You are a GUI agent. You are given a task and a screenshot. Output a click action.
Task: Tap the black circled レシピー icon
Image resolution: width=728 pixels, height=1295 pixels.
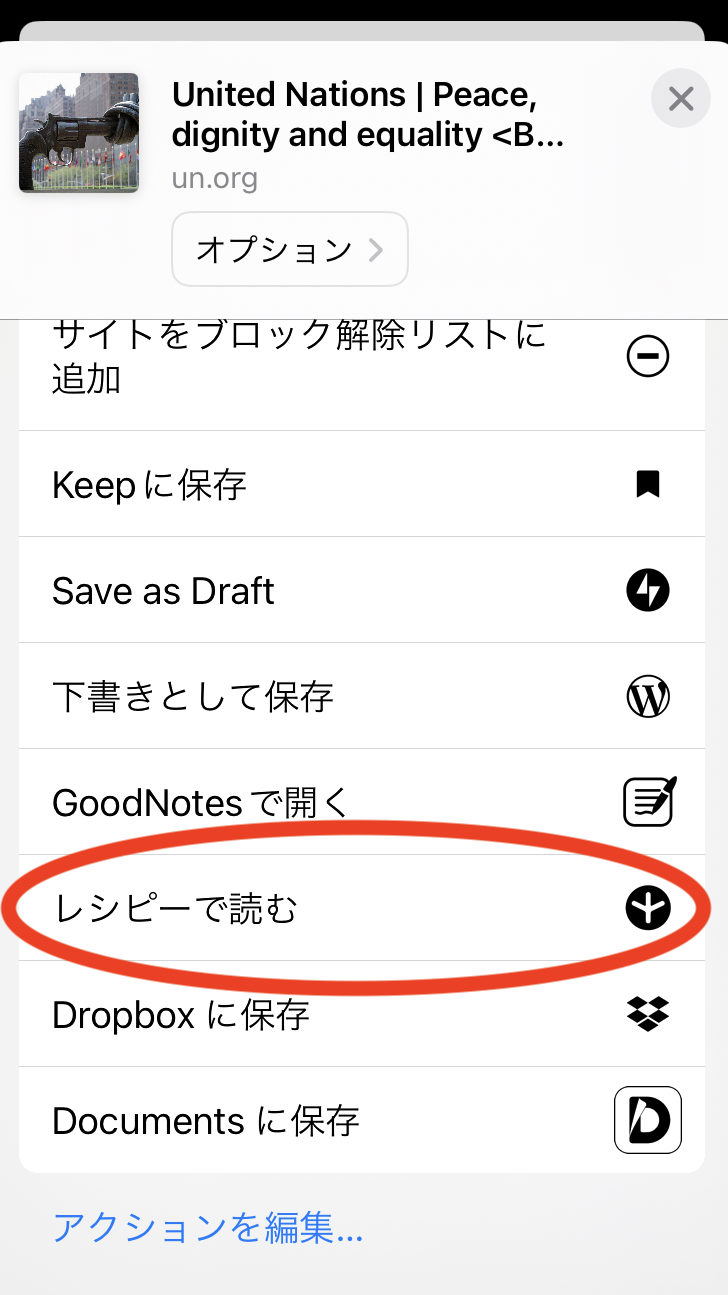[648, 908]
